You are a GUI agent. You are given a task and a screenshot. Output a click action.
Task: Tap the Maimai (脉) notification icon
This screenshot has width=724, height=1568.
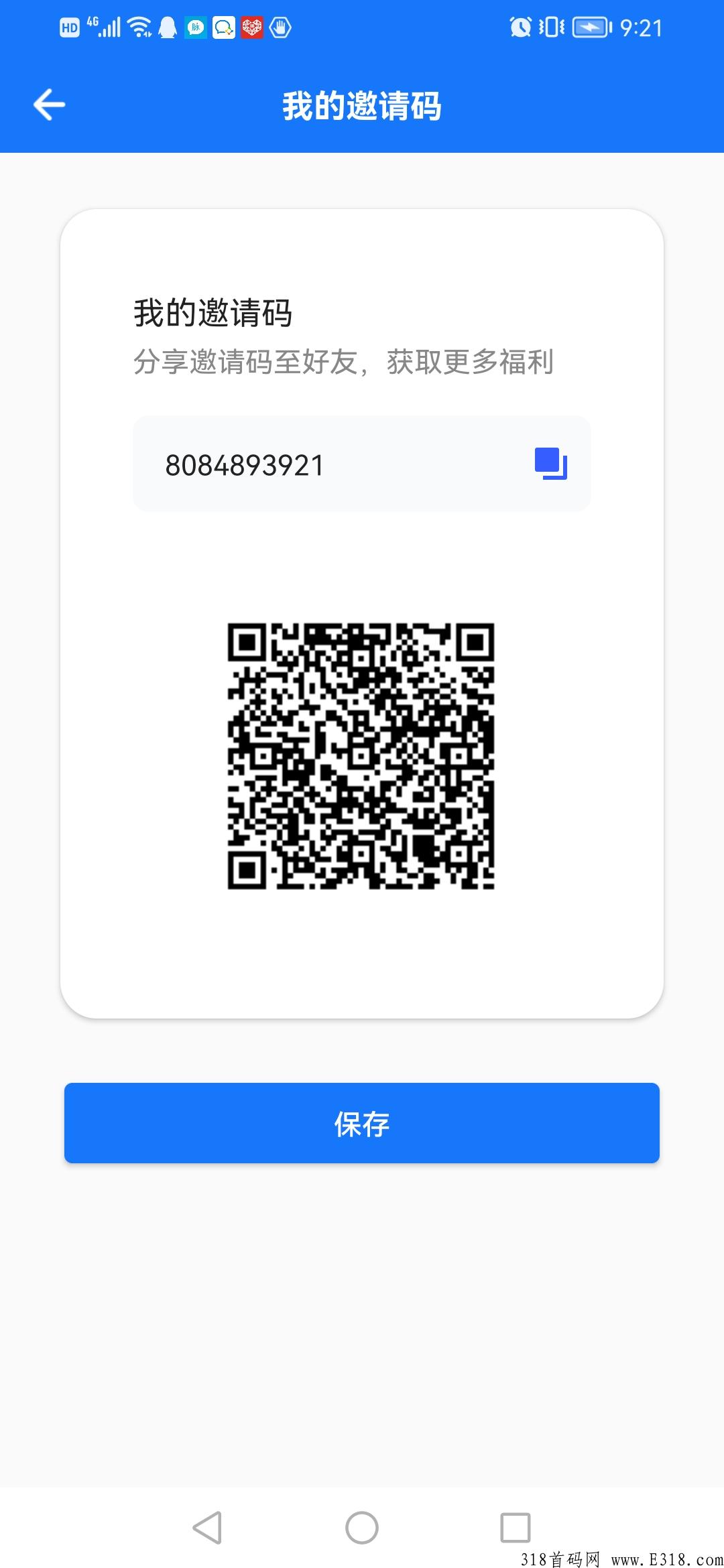point(196,27)
